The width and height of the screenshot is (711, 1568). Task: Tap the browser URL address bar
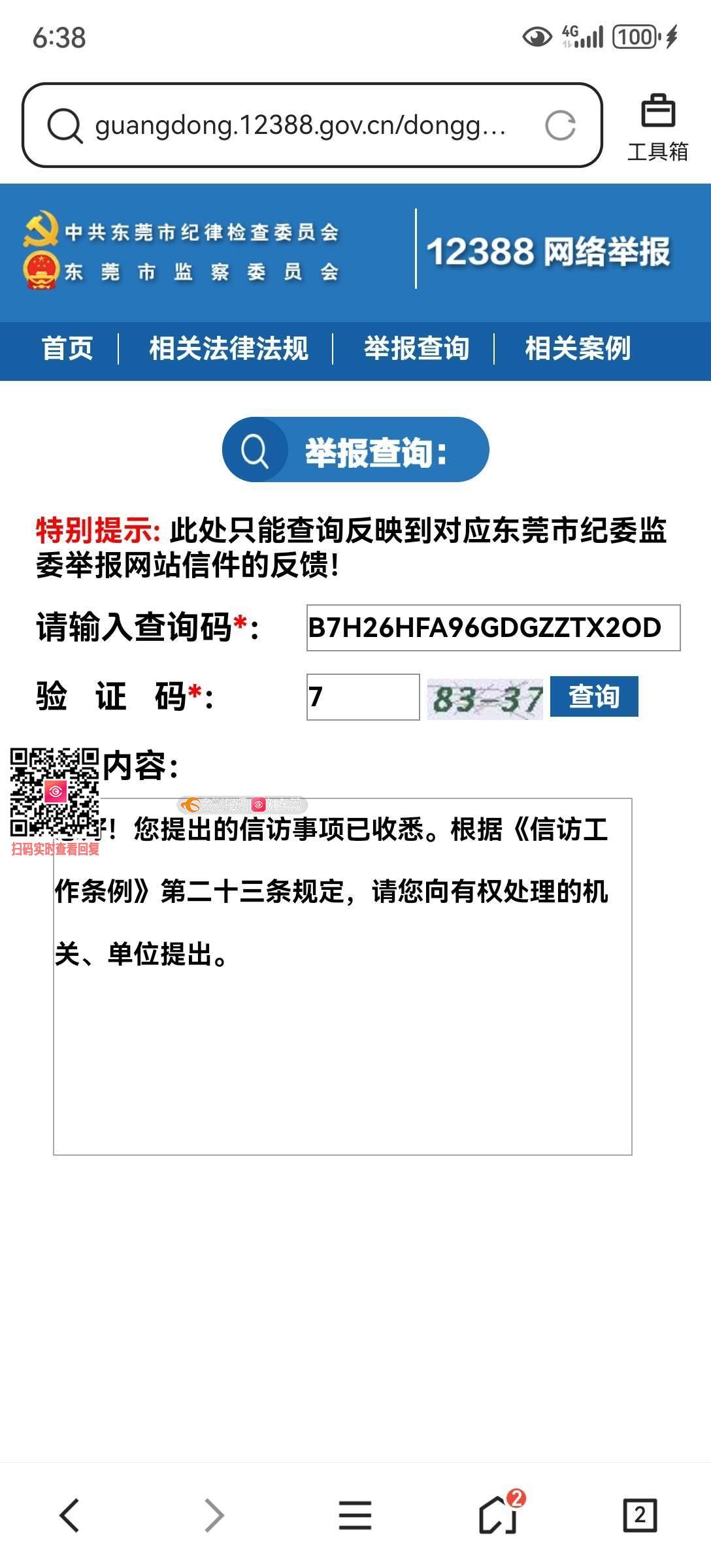[301, 125]
